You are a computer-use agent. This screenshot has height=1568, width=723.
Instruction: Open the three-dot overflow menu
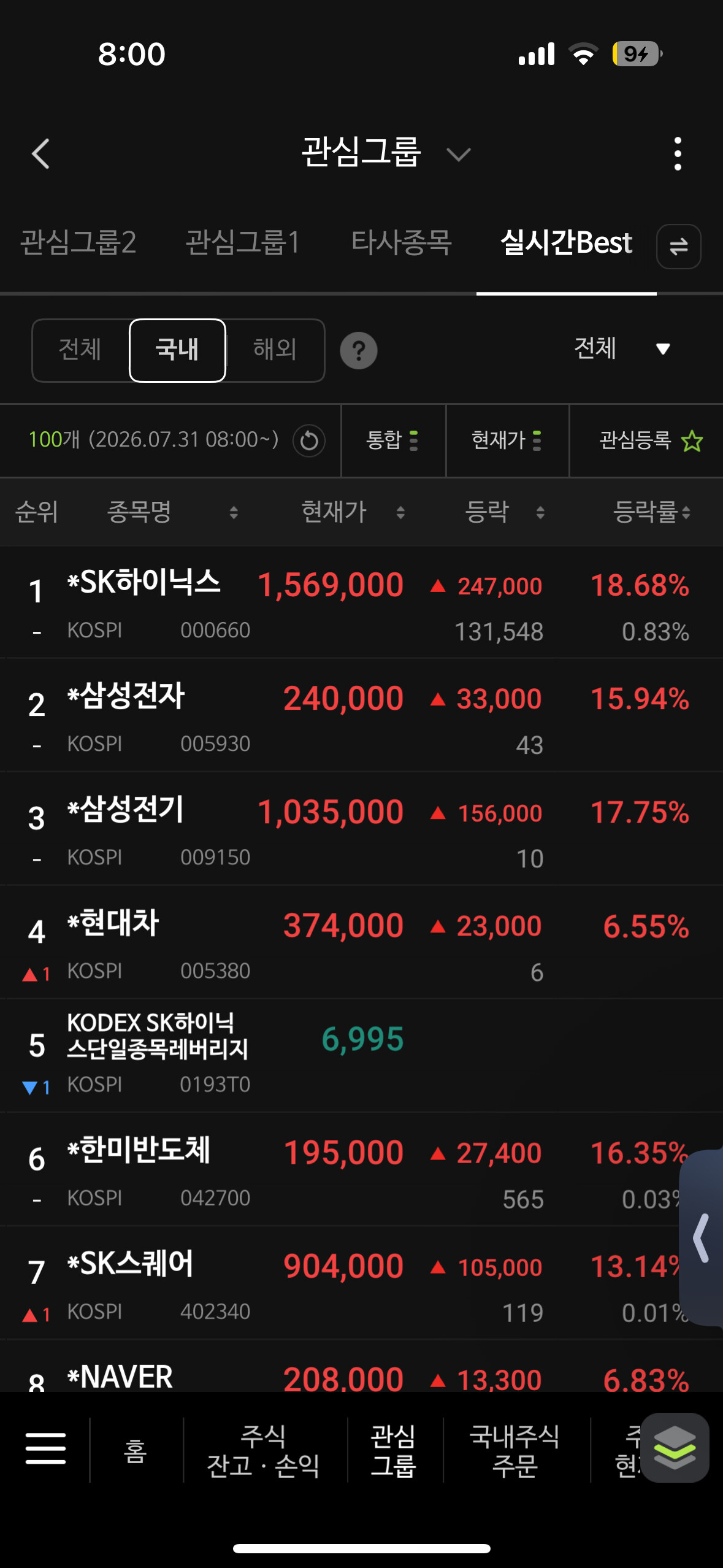678,153
